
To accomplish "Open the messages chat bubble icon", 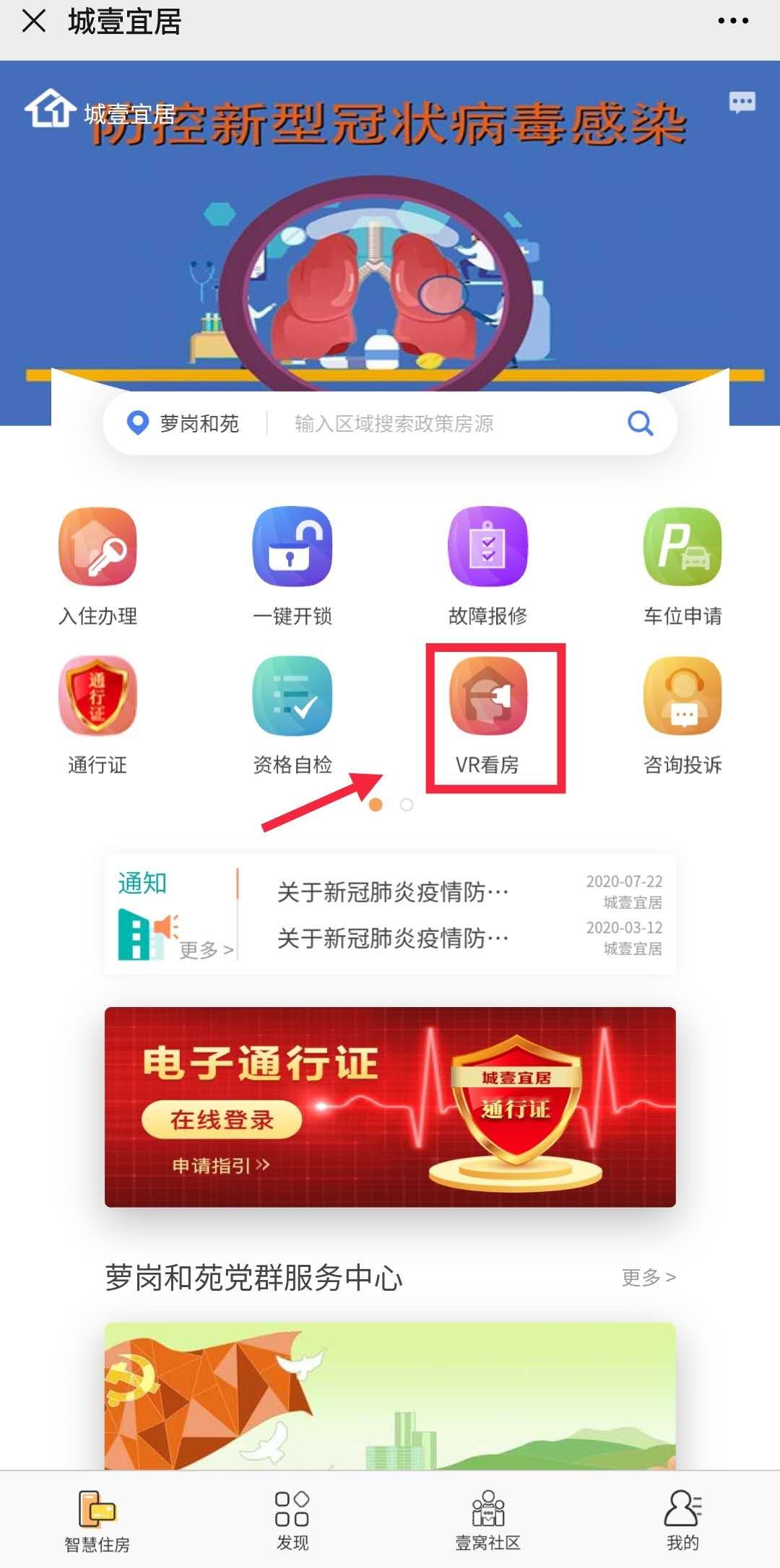I will (742, 103).
